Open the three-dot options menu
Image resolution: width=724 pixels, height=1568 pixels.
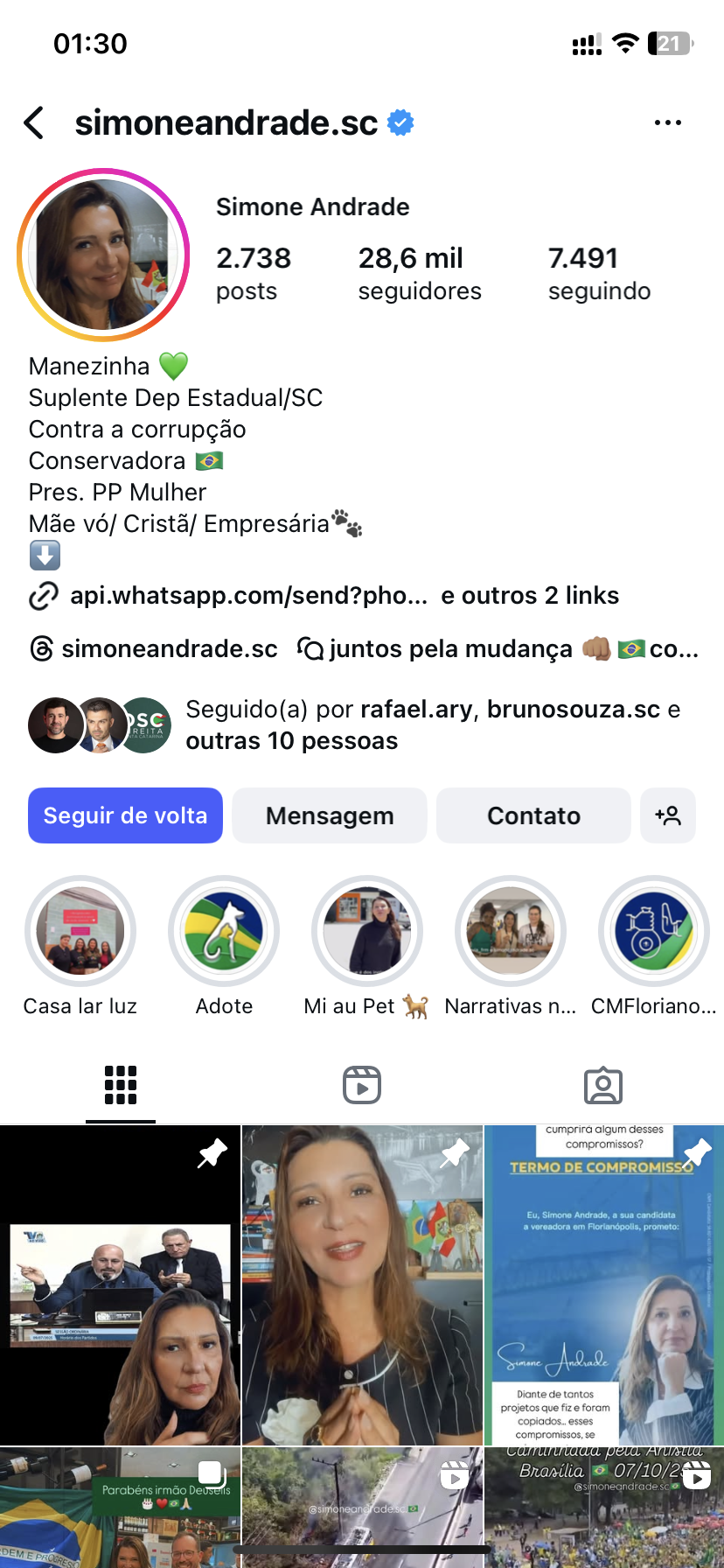667,123
